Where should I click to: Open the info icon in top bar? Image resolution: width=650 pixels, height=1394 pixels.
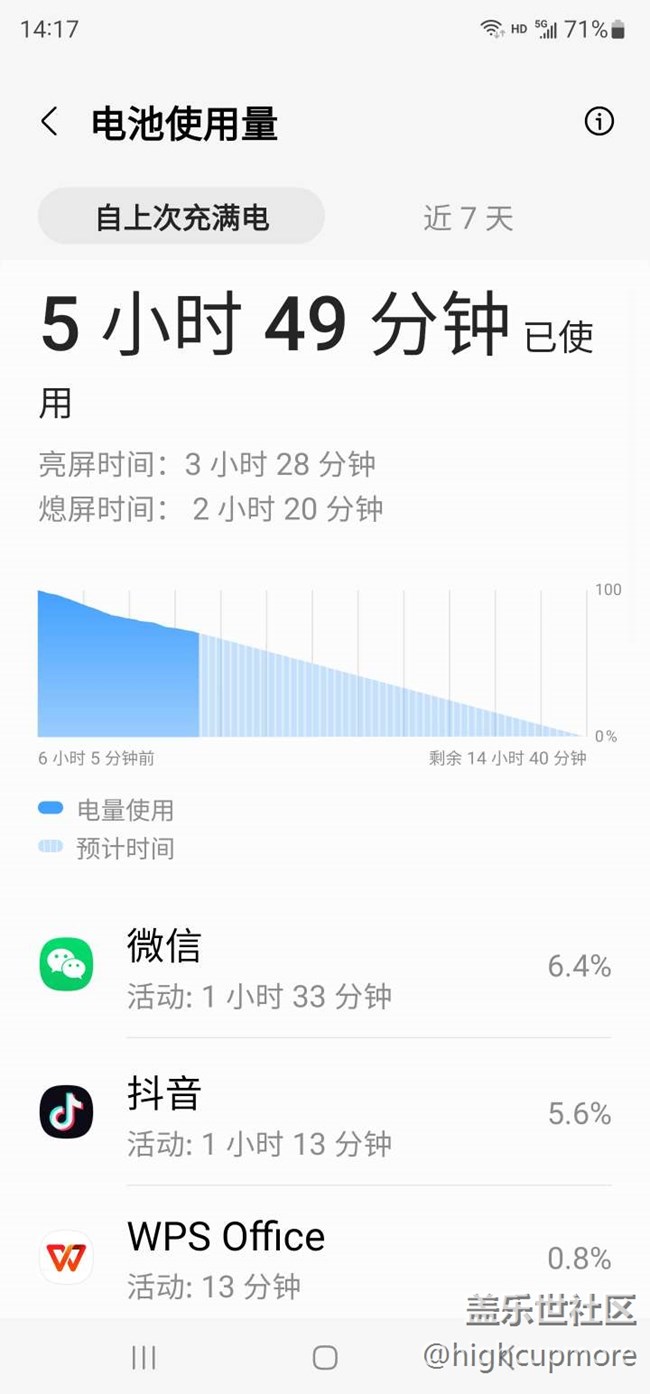click(x=599, y=122)
